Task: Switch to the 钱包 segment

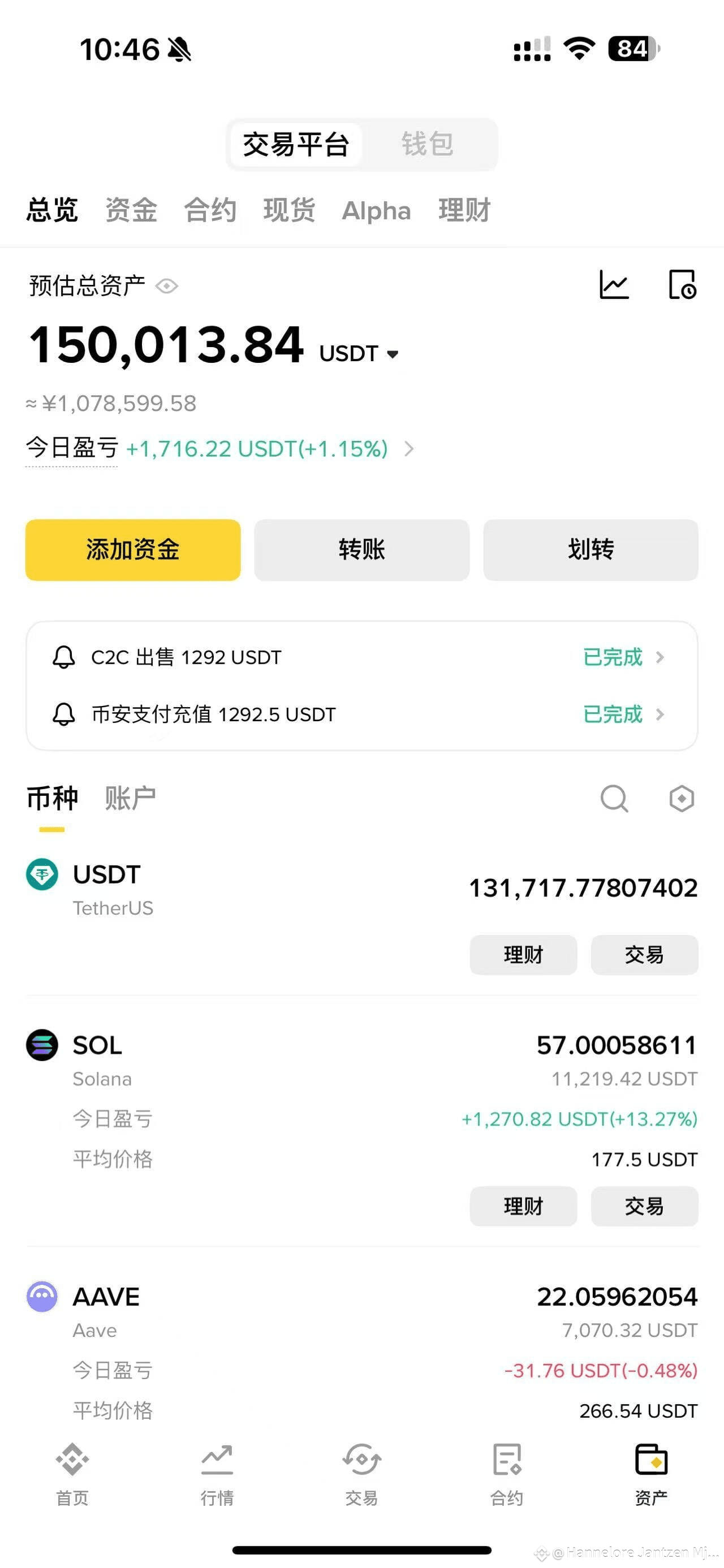Action: [x=427, y=144]
